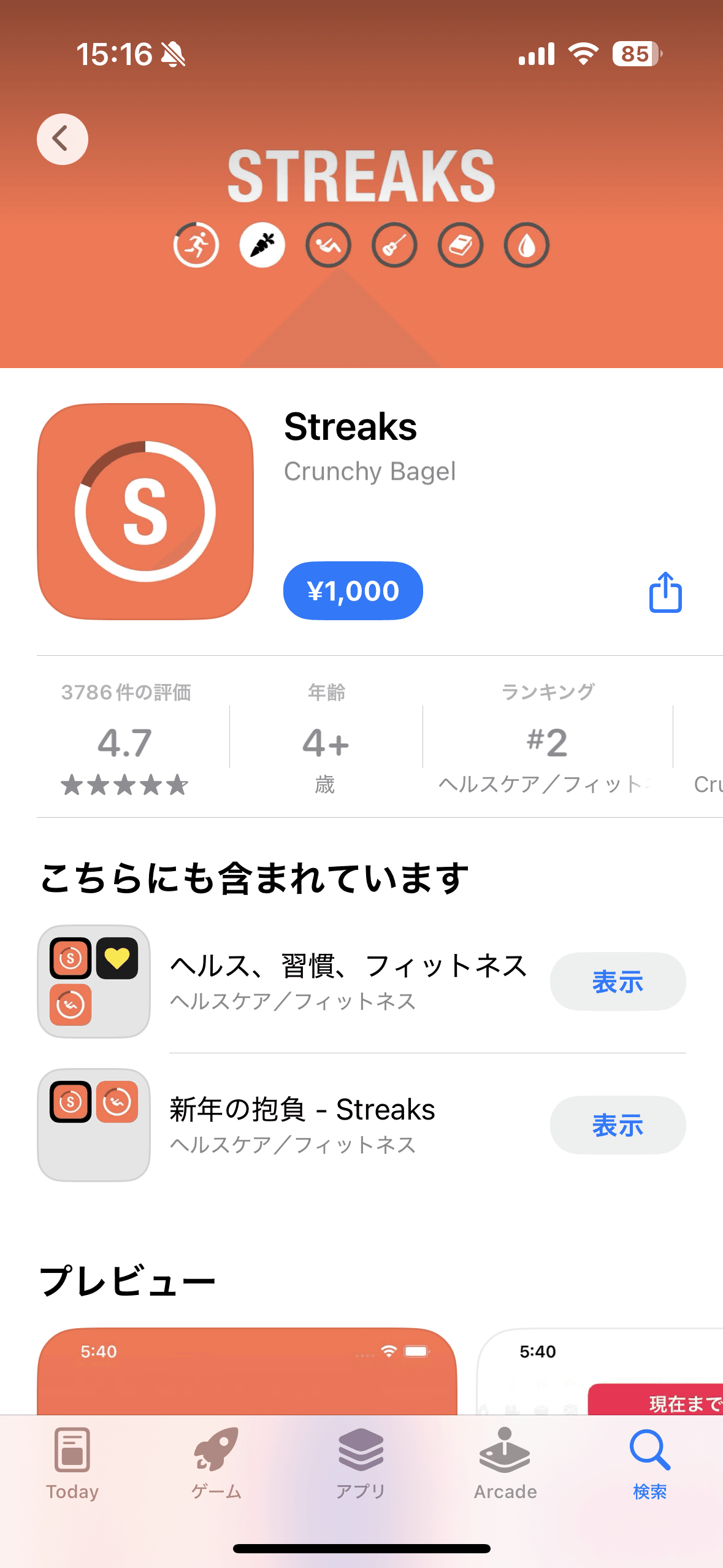Switch to the アプリ tab
Viewport: 723px width, 1568px height.
tap(361, 1462)
